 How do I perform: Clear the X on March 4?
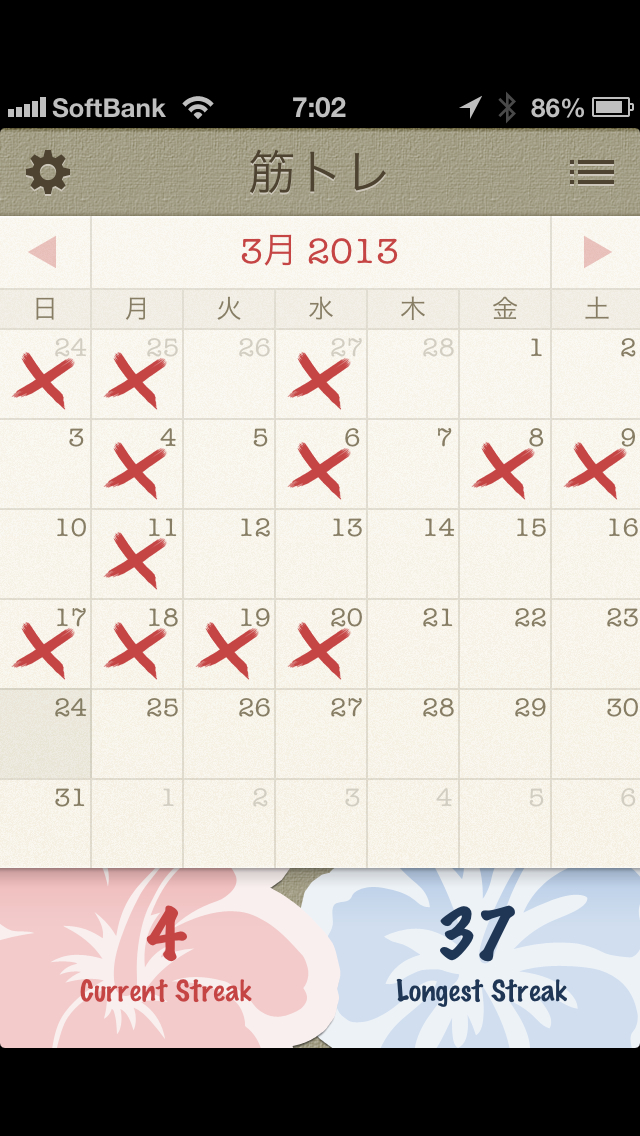click(x=137, y=465)
